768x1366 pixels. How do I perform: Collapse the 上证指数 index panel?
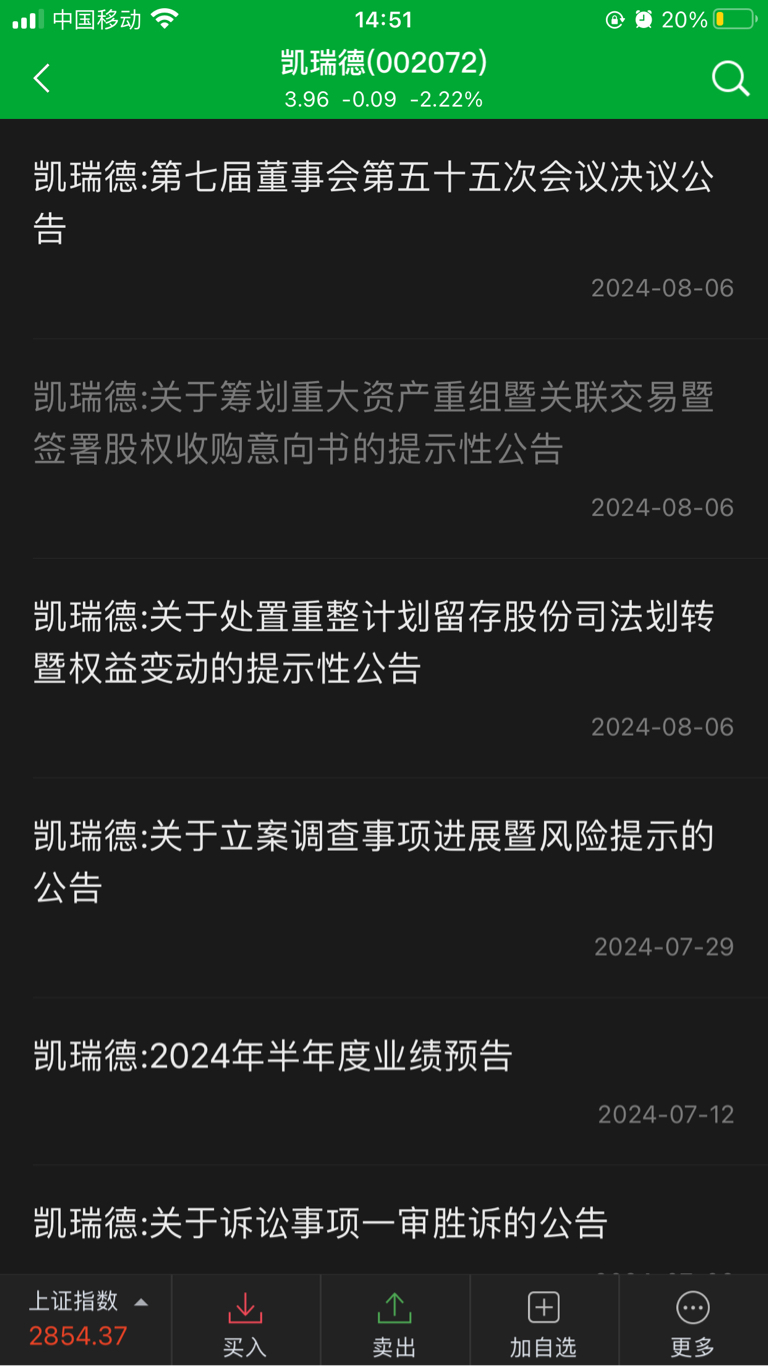click(140, 1301)
